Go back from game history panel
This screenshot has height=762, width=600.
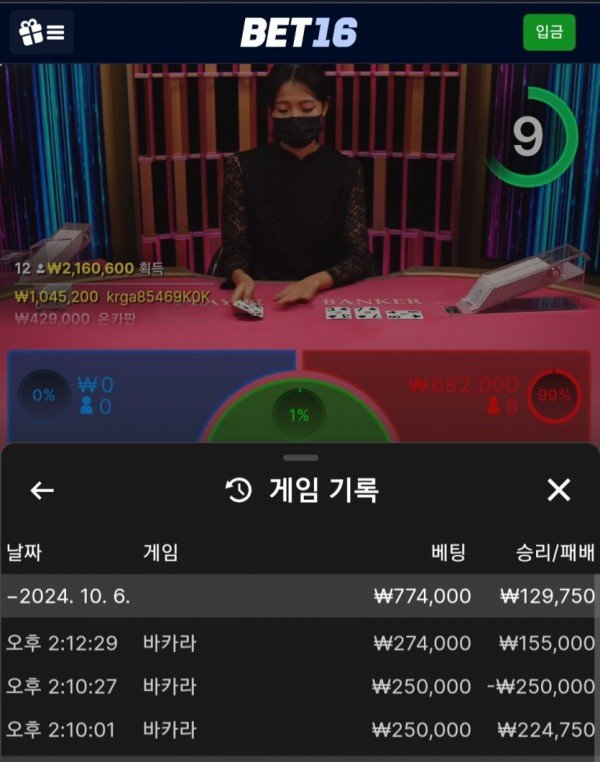(42, 490)
